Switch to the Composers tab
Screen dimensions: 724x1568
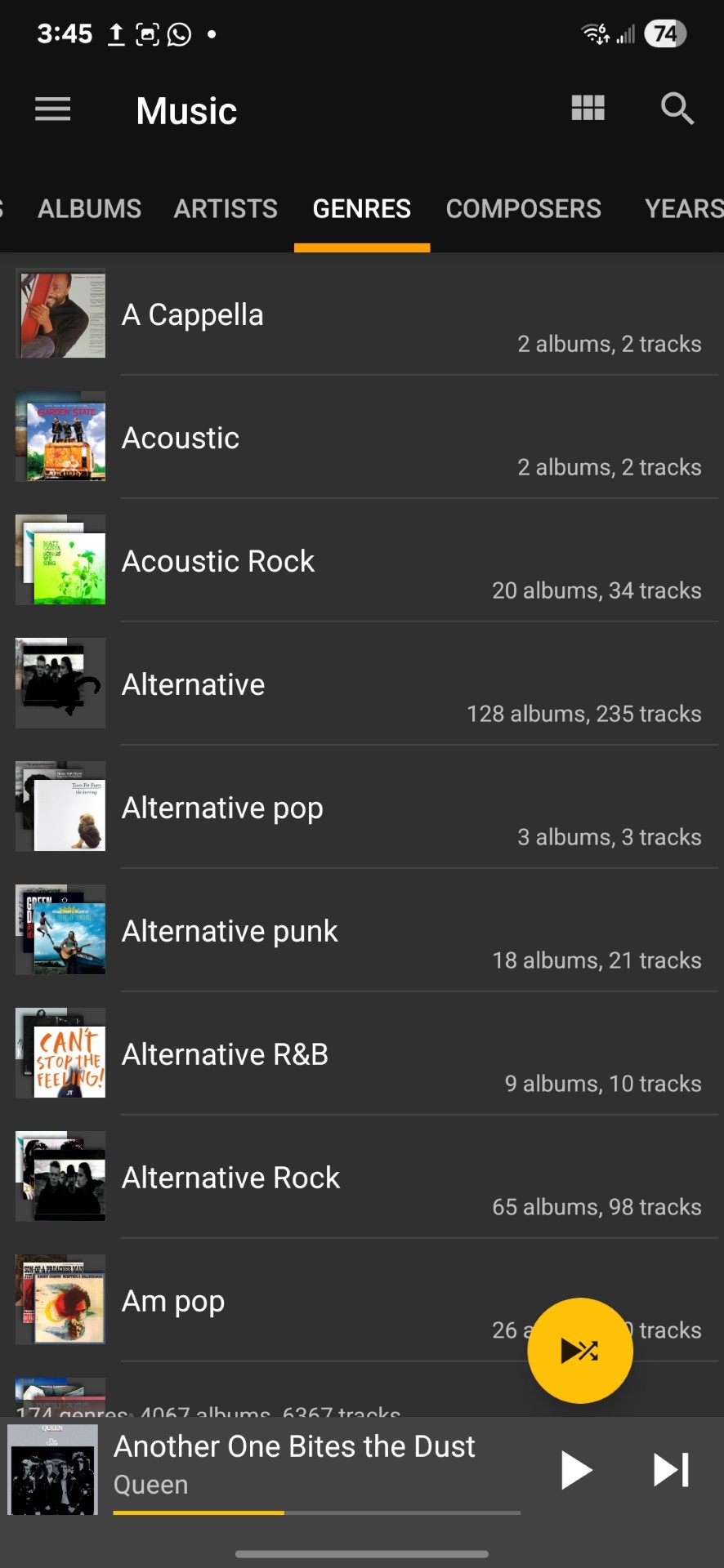point(523,209)
